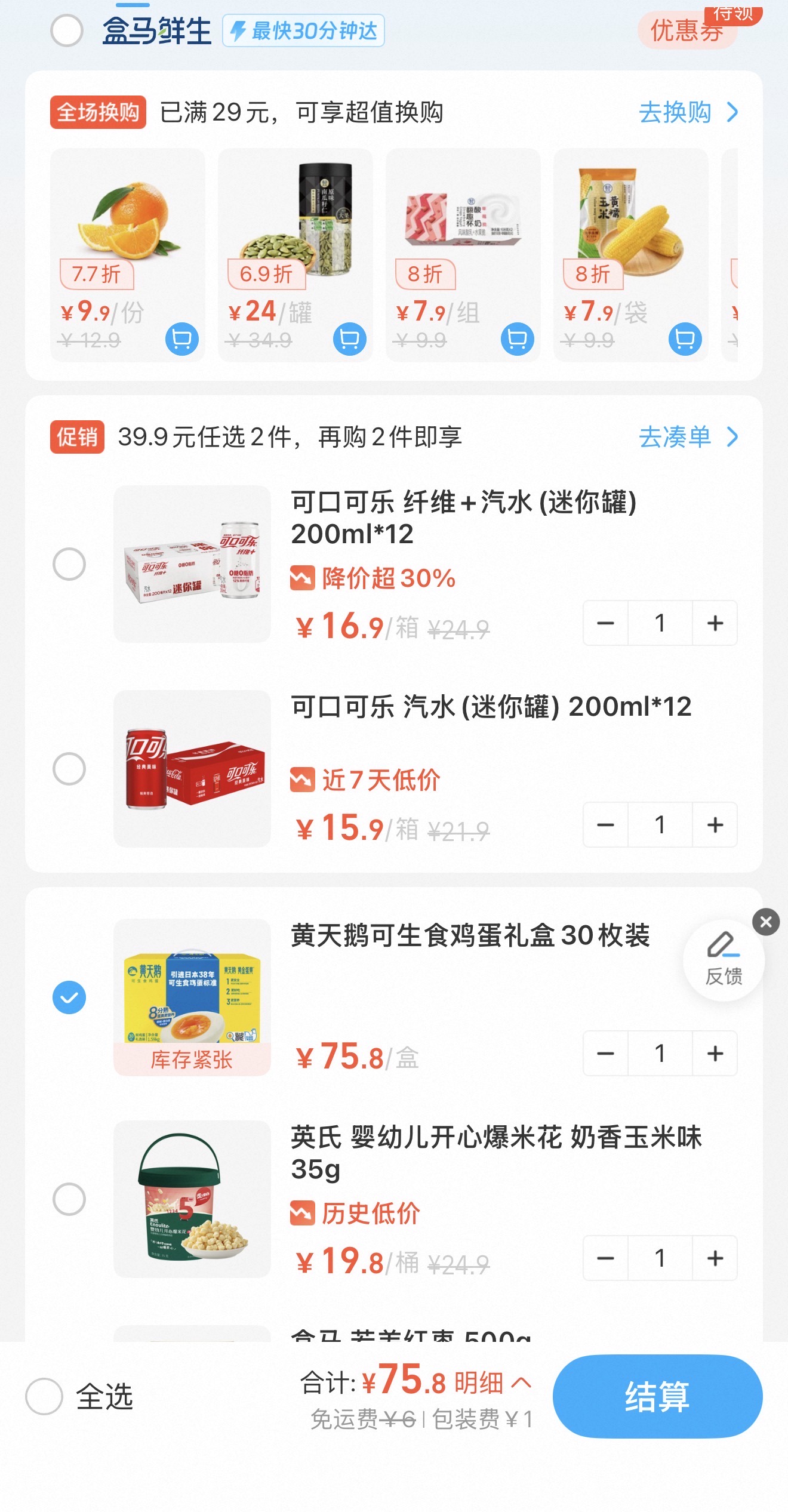Toggle 全选 select all at bottom
The image size is (788, 1512).
coord(45,1396)
